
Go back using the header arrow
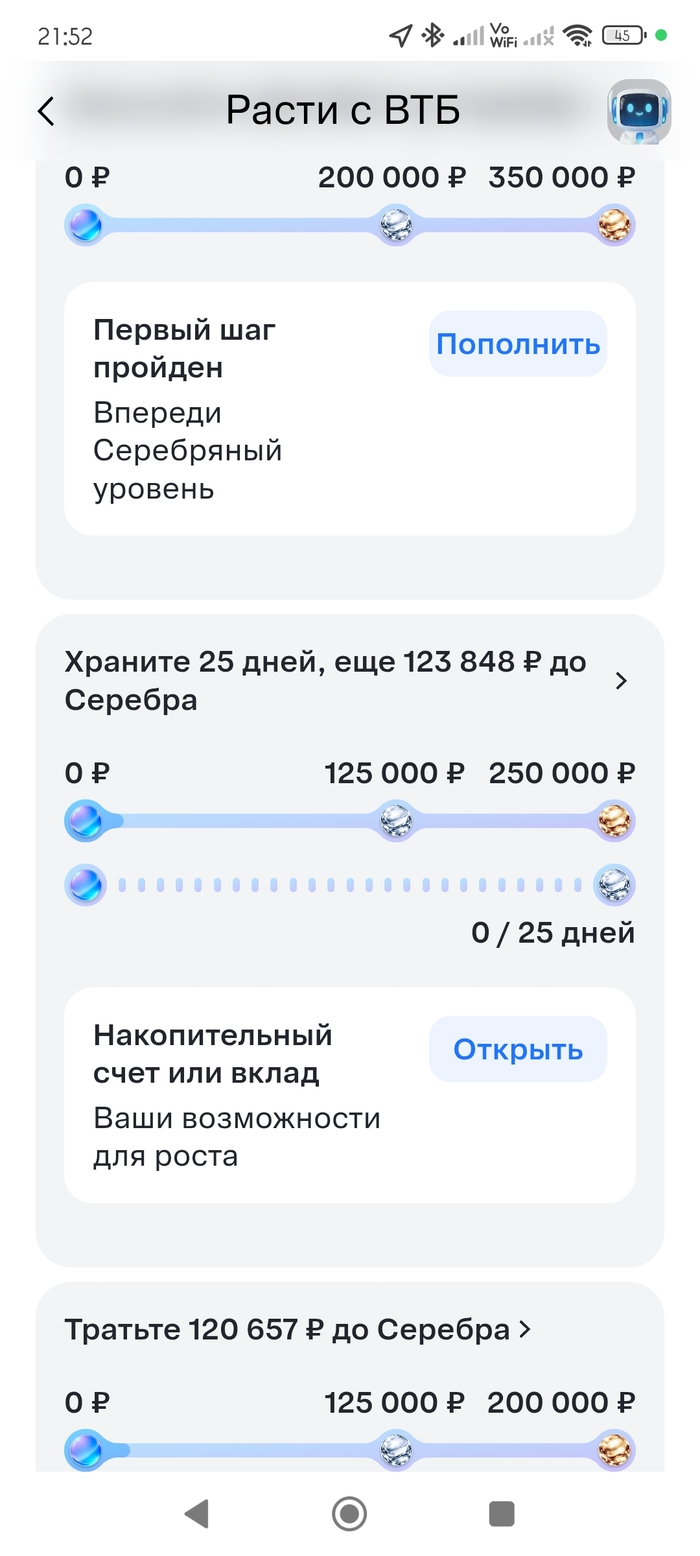click(x=46, y=111)
